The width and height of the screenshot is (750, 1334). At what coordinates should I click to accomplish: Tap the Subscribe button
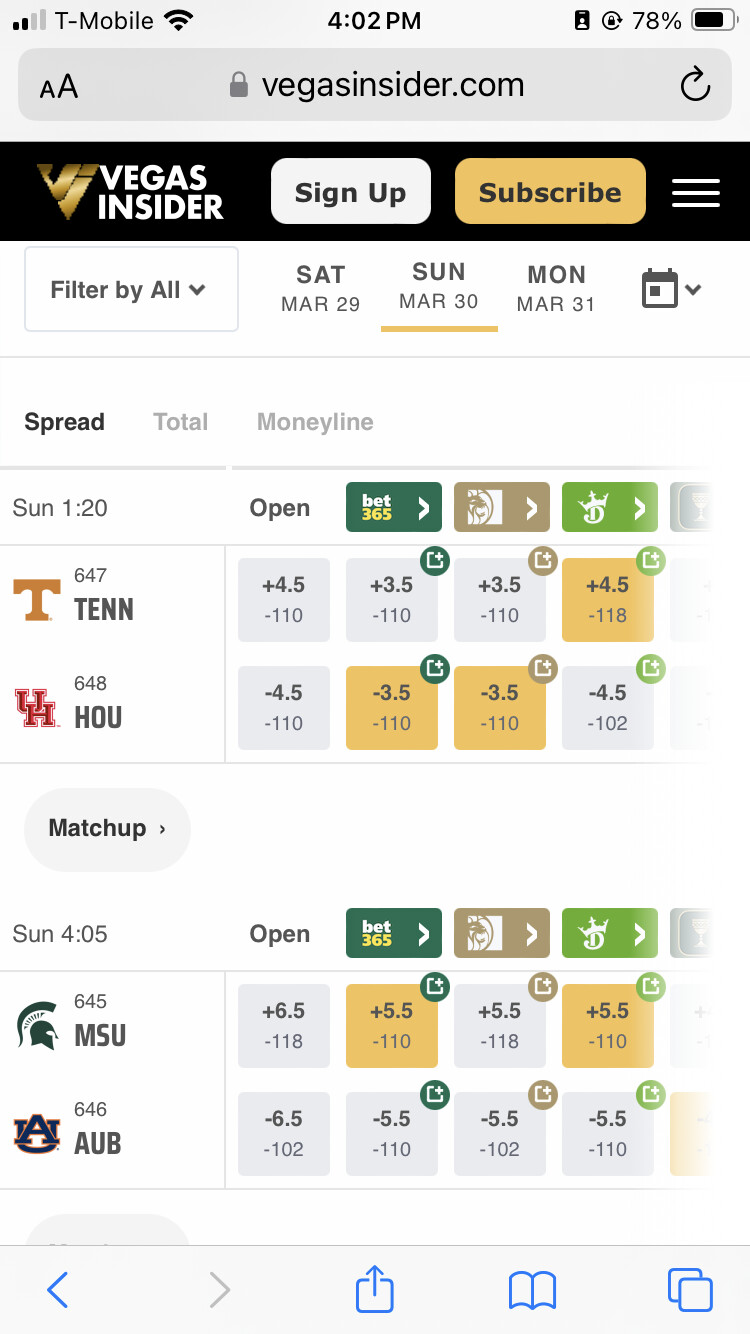tap(550, 191)
